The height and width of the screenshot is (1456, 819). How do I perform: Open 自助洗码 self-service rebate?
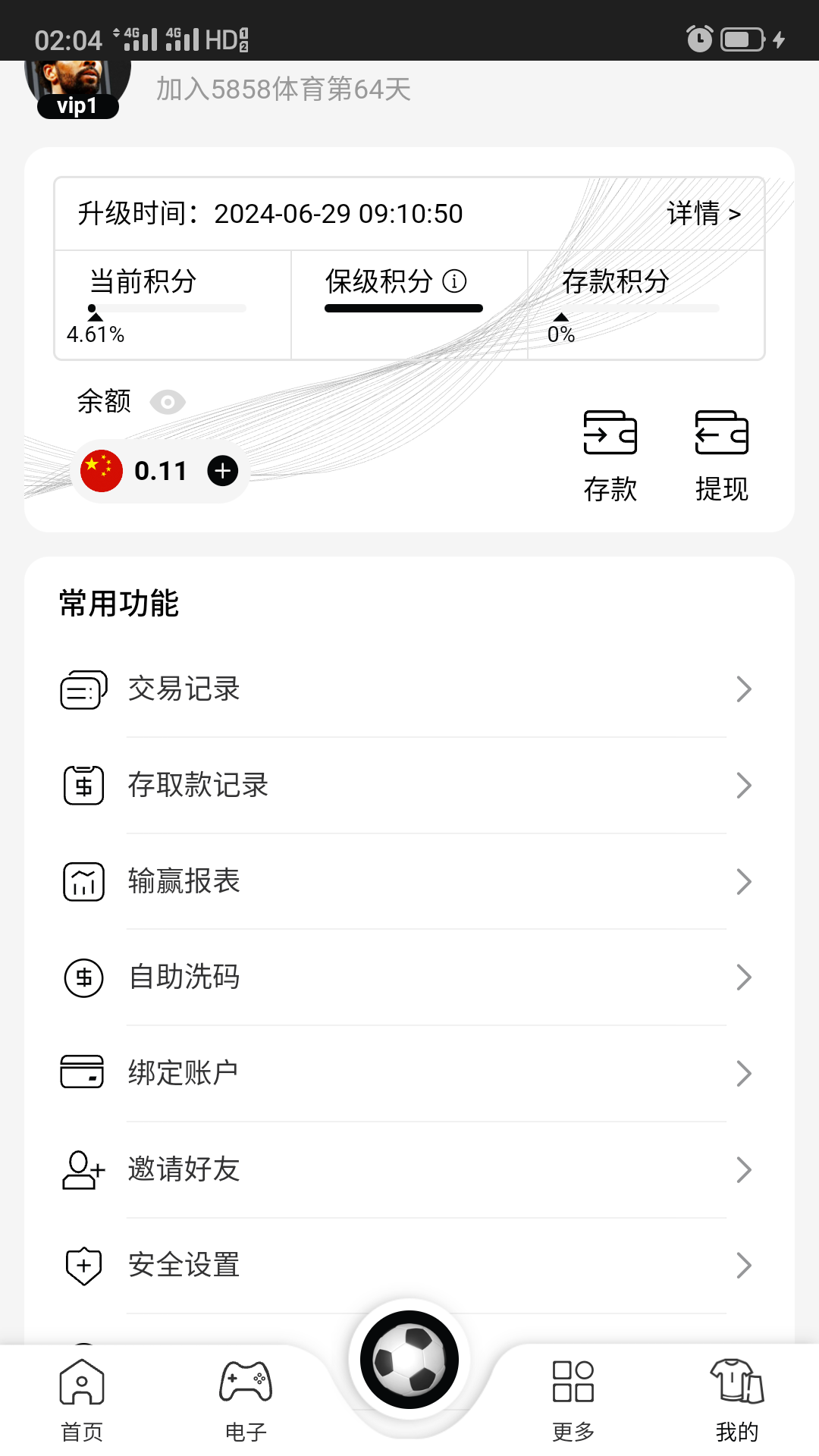coord(406,977)
